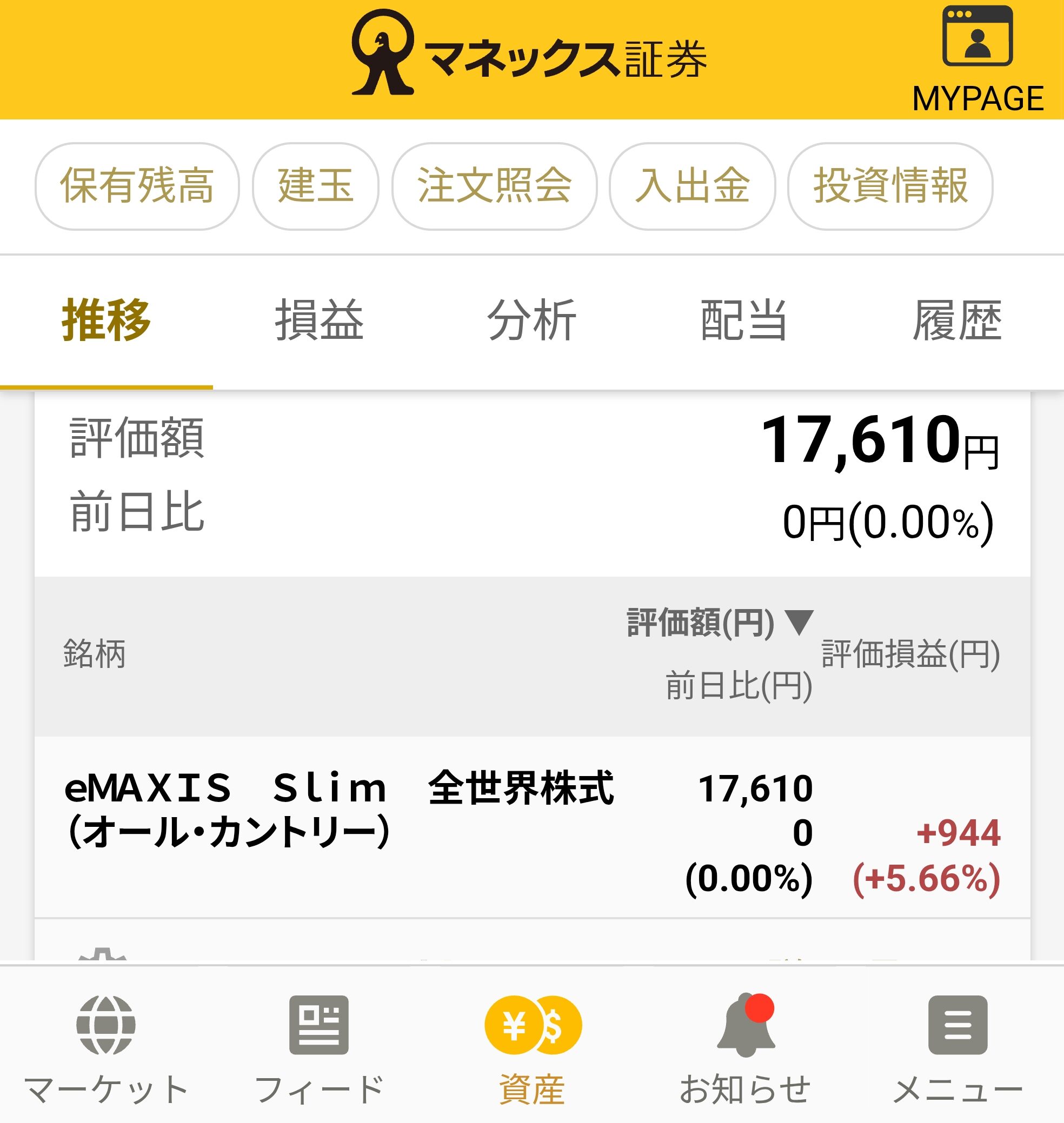
Task: View 投資情報 investment info chip
Action: pos(890,186)
